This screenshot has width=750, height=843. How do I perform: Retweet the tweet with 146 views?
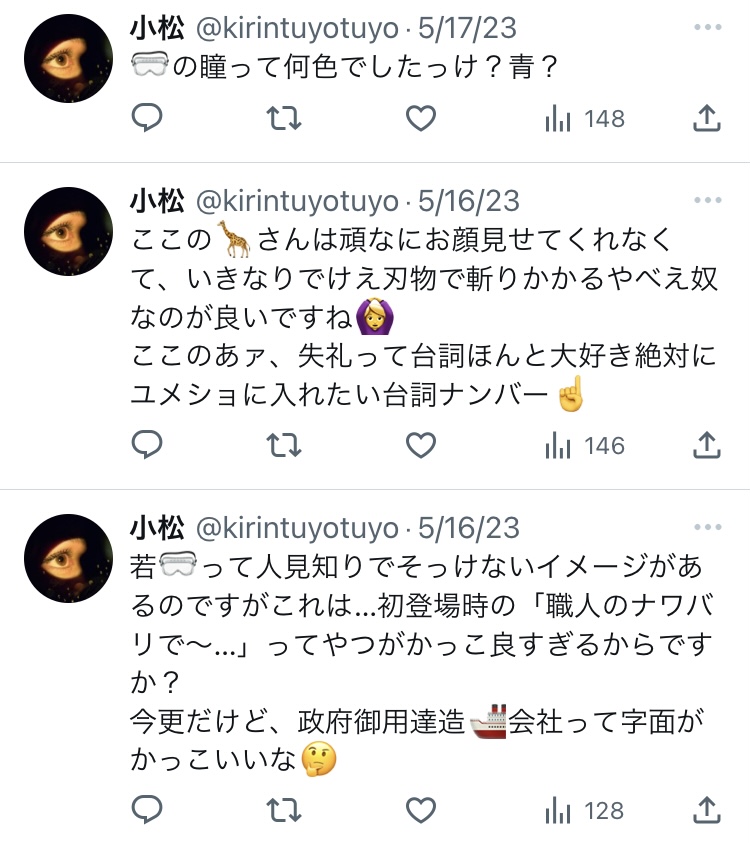[285, 445]
